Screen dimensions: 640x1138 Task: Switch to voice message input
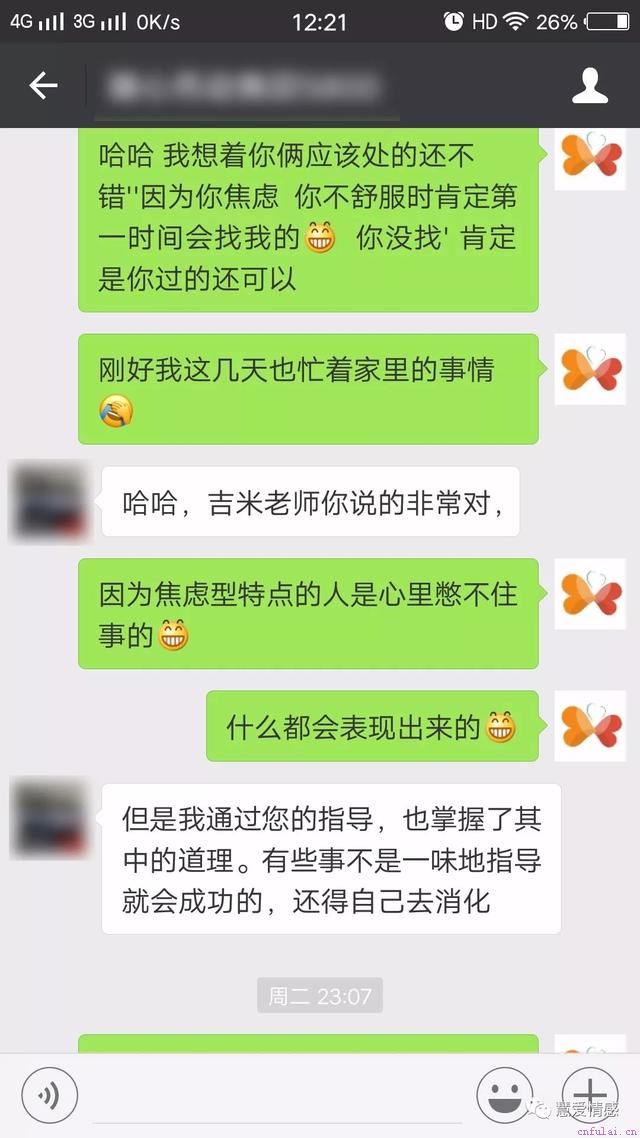click(49, 1096)
